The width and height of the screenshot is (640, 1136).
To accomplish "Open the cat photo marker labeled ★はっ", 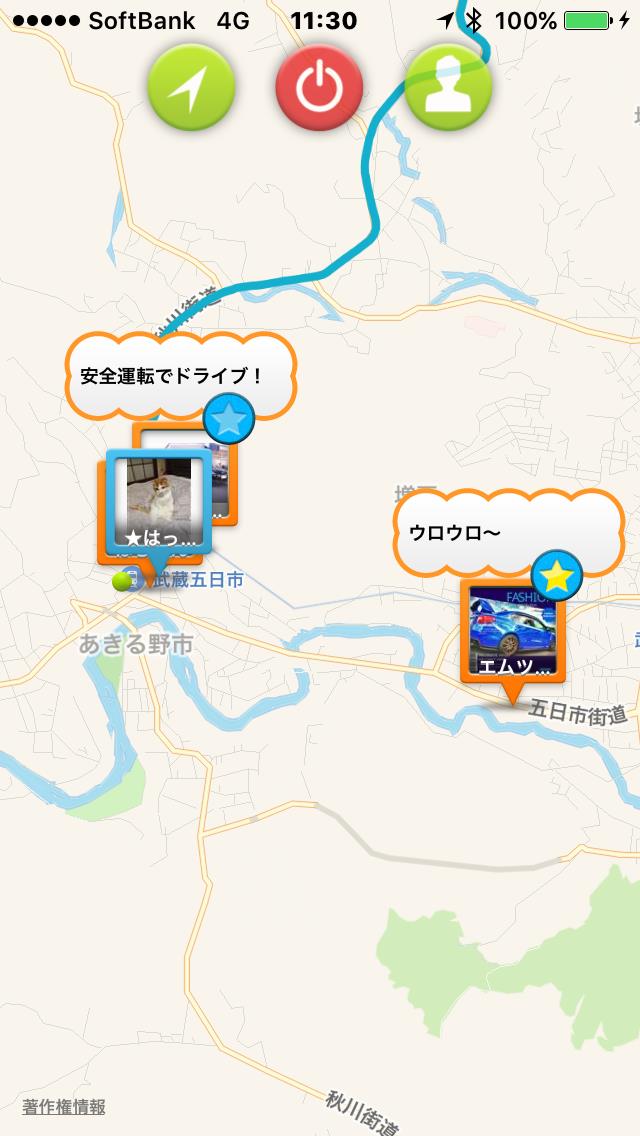I will coord(160,501).
